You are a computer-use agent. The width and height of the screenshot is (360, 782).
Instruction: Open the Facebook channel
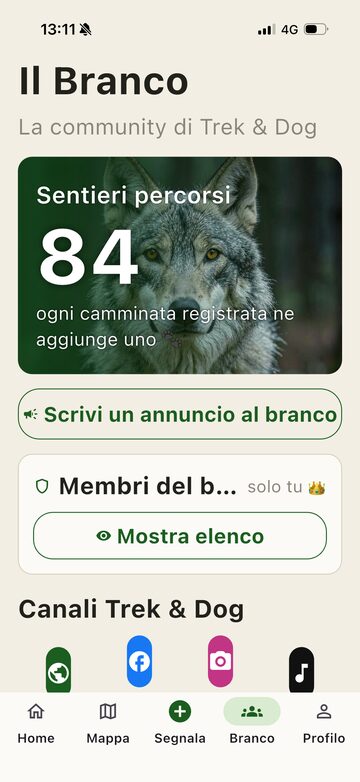click(x=140, y=661)
